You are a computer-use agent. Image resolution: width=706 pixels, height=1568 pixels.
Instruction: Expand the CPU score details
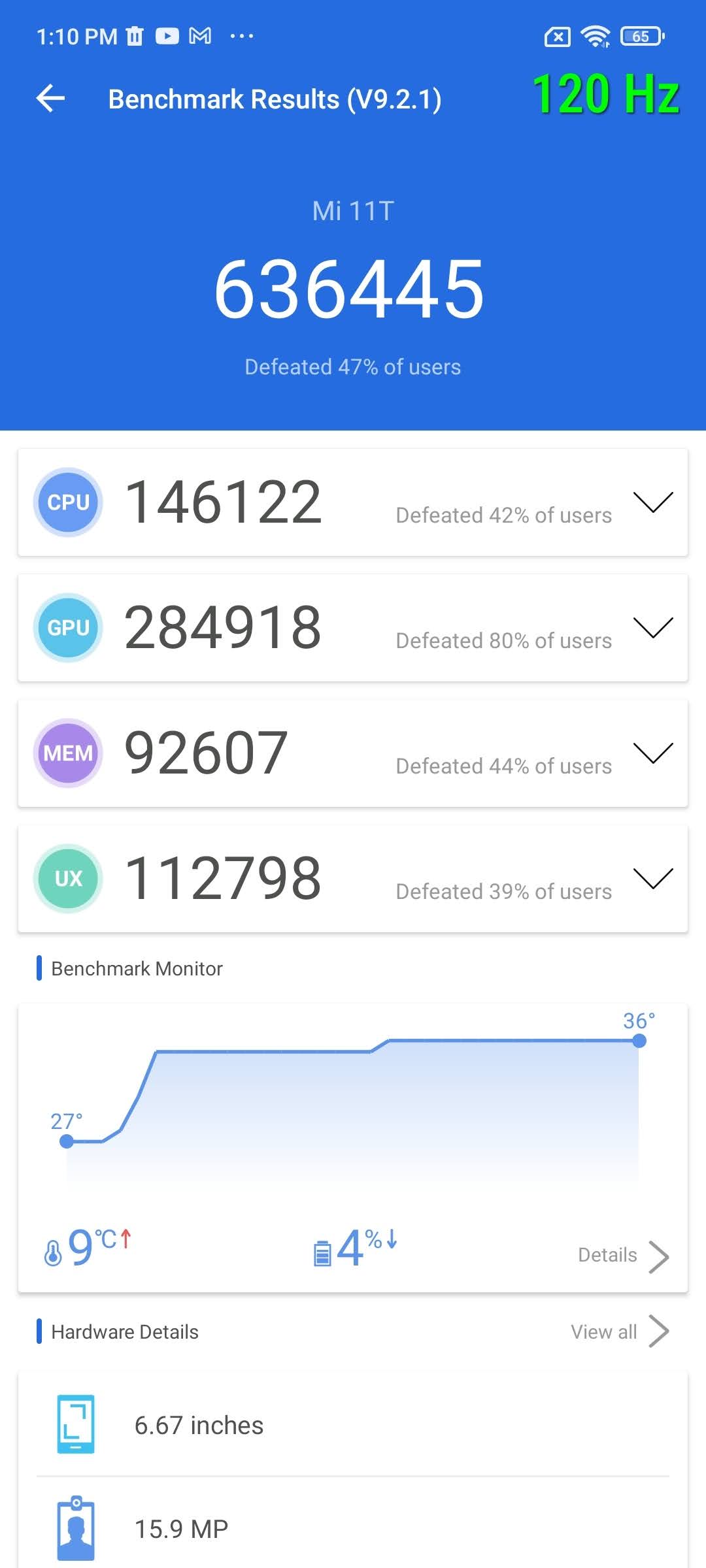(x=652, y=502)
